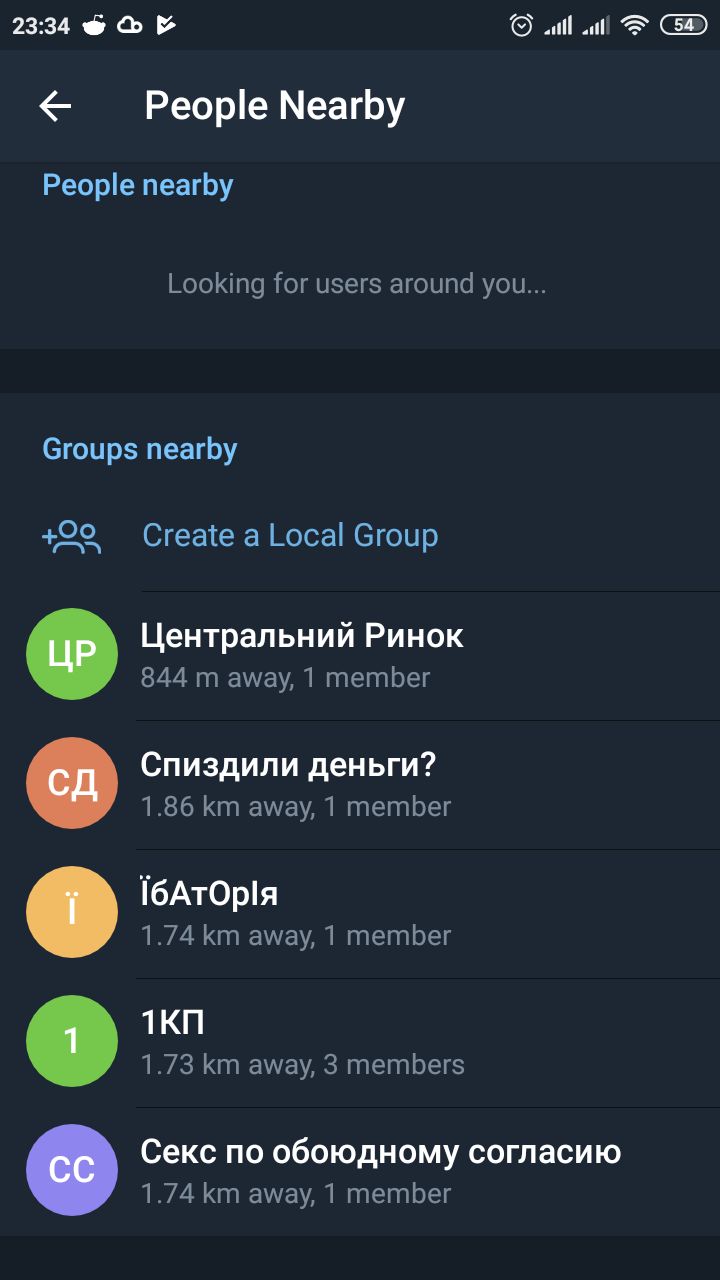Create a Local Group
720x1280 pixels.
[x=360, y=536]
